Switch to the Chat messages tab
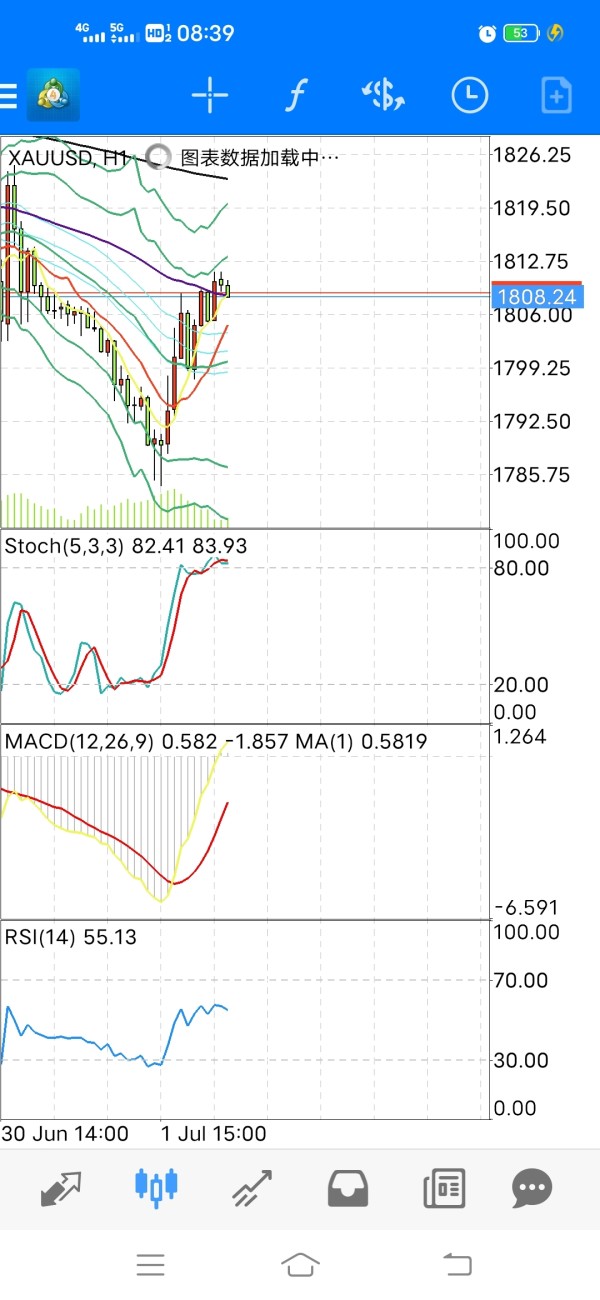Viewport: 600px width, 1300px height. (532, 1188)
